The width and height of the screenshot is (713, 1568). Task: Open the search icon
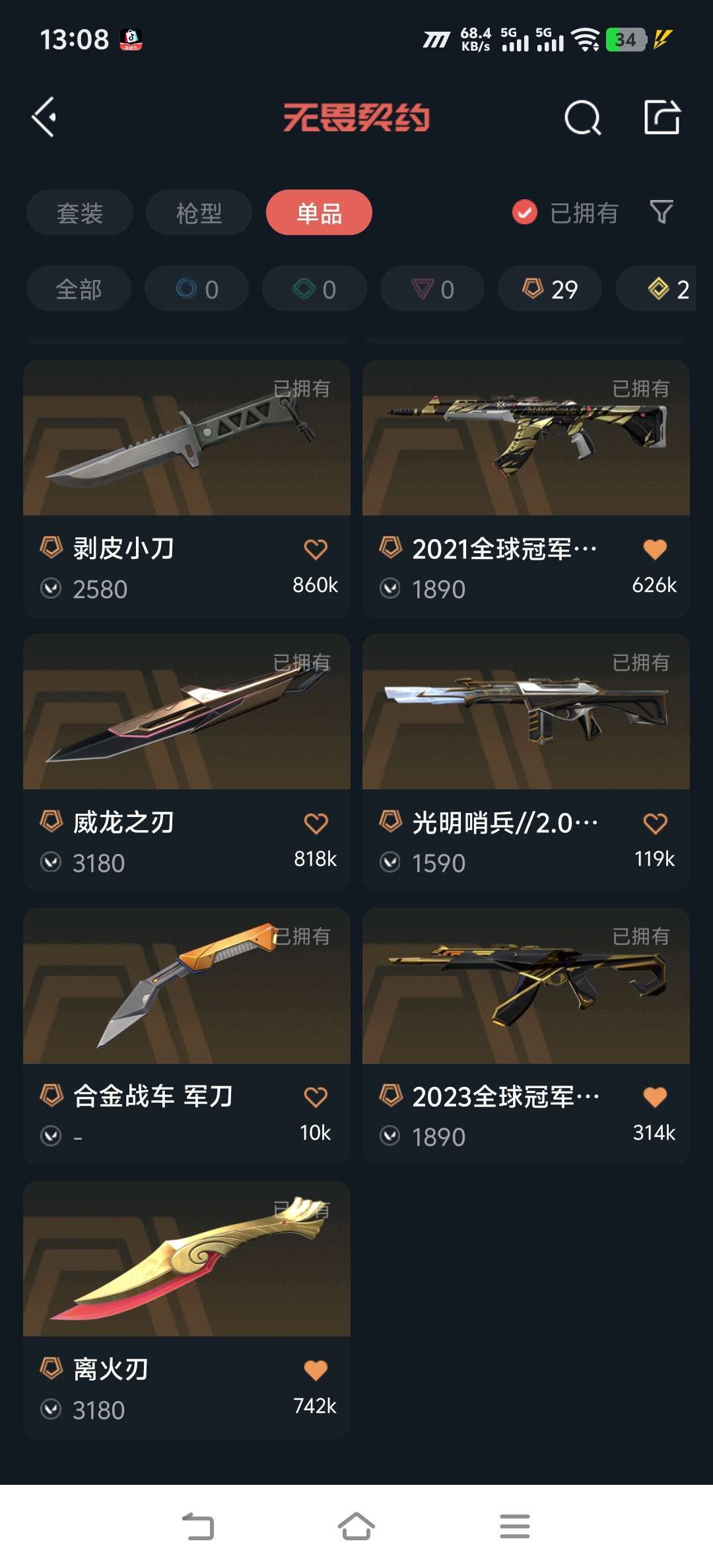(582, 118)
